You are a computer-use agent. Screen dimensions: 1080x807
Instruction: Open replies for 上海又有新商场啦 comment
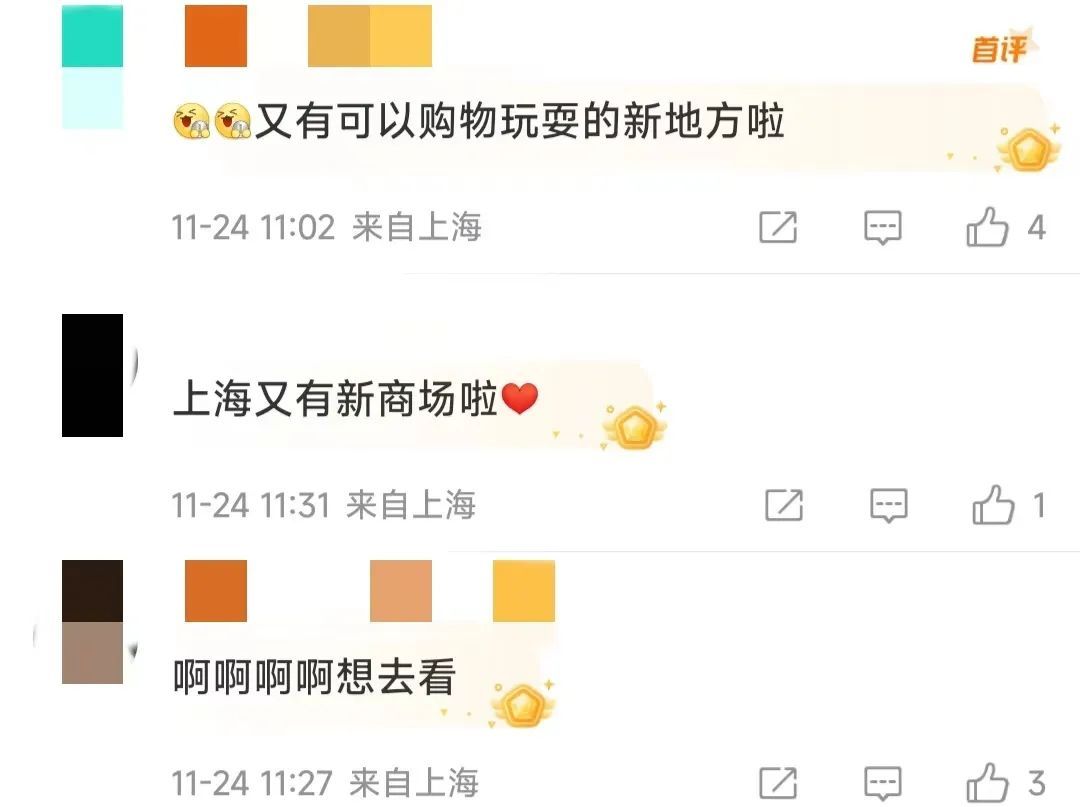coord(888,505)
